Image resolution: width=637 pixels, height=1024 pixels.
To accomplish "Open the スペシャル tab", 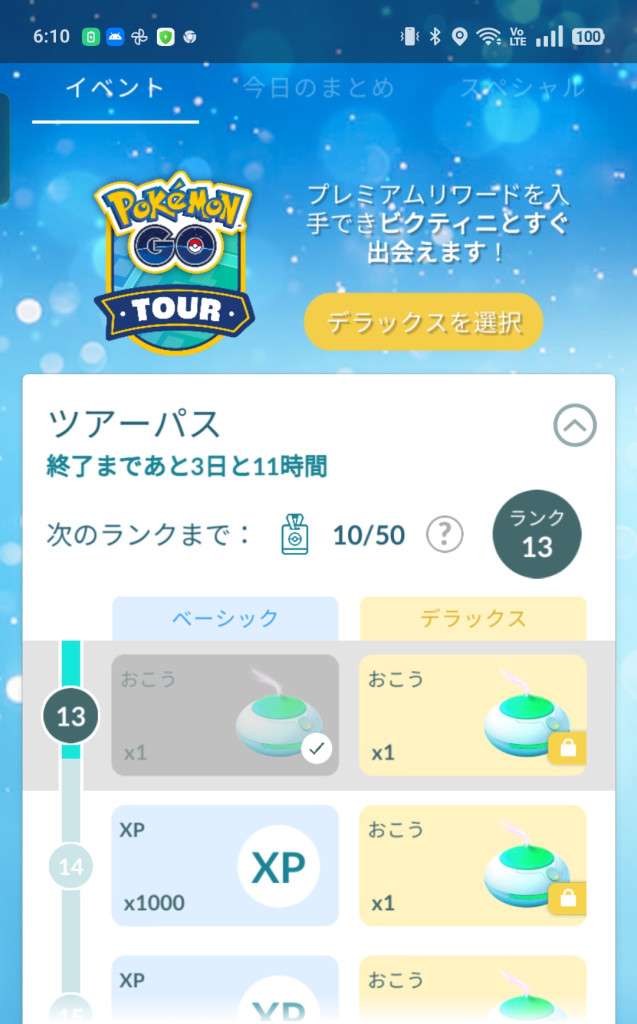I will coord(522,88).
